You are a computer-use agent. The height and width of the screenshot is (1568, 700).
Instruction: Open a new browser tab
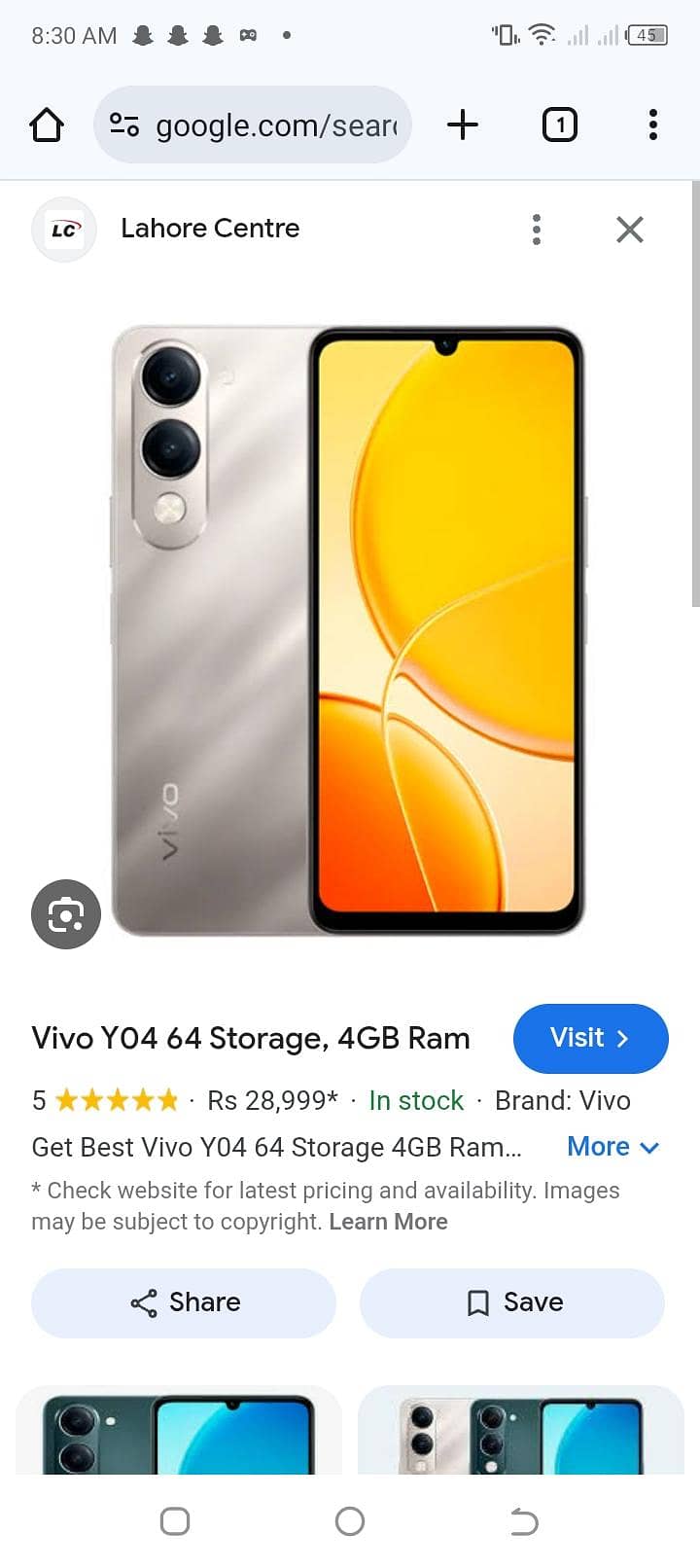[x=463, y=125]
